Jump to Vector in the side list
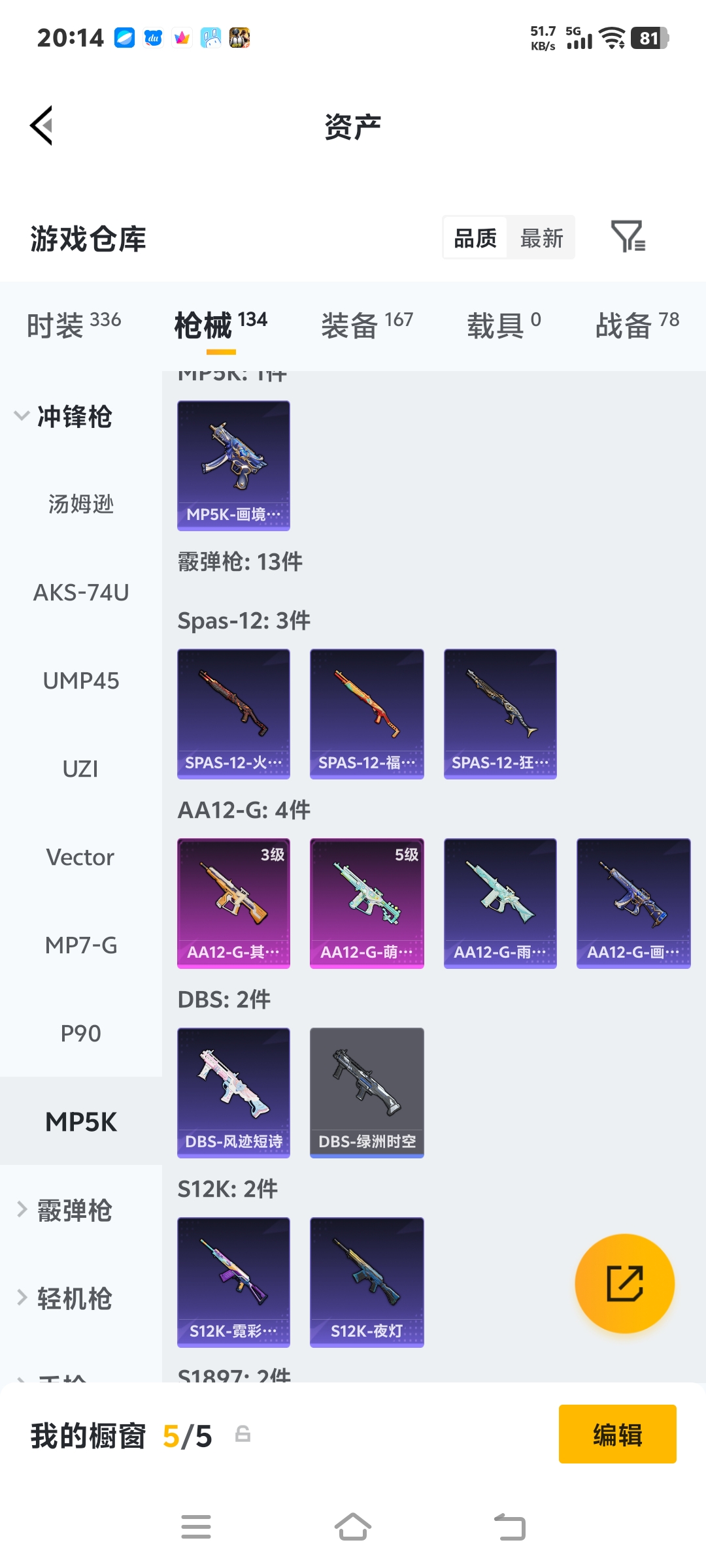The image size is (706, 1568). tap(81, 857)
